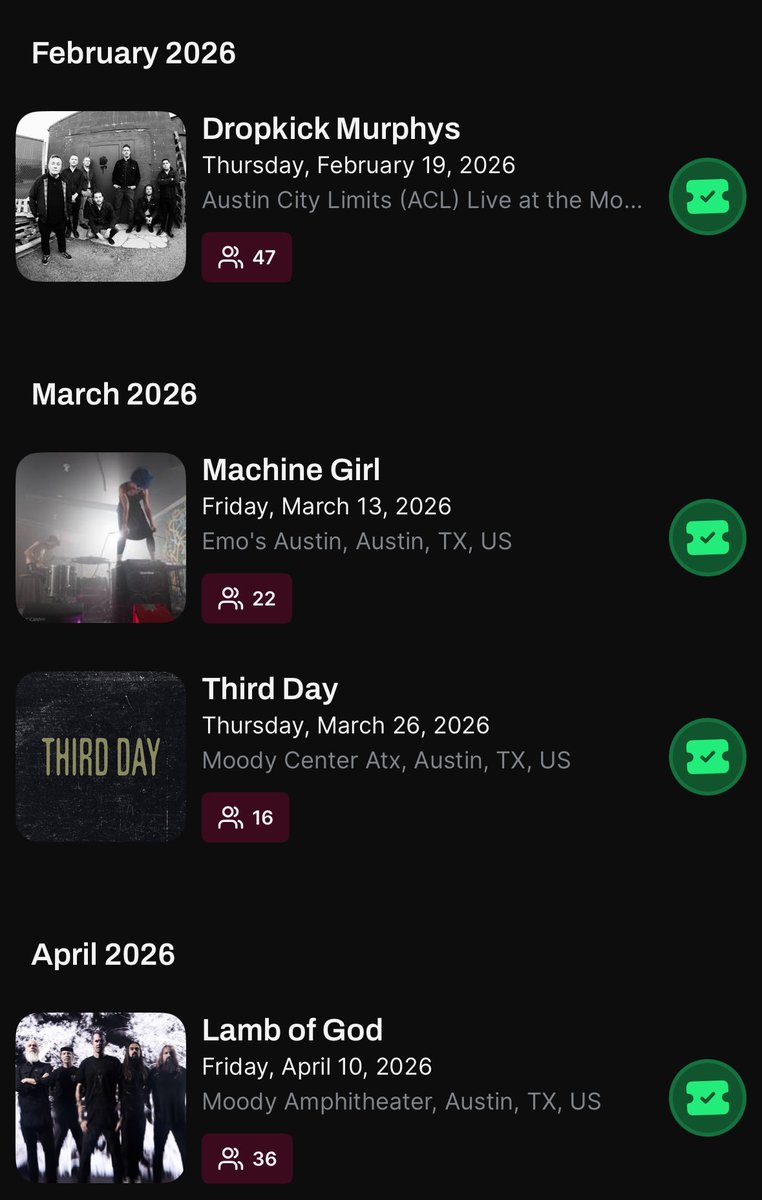Viewport: 762px width, 1200px height.
Task: Show the 22 people going to Machine Girl
Action: [x=247, y=599]
